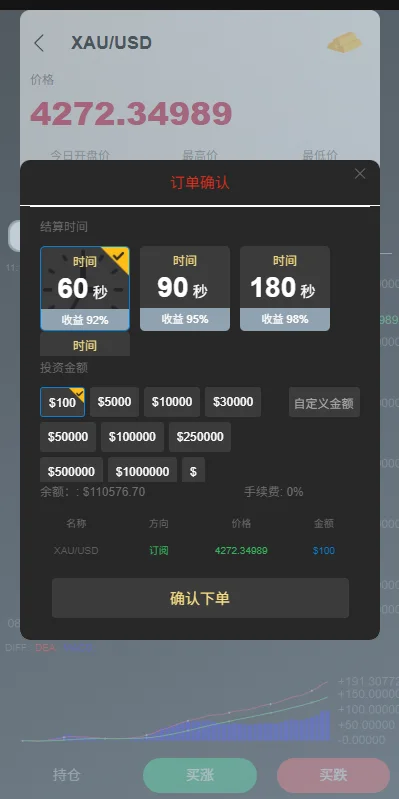Open the custom amount field 自定义金额
Image resolution: width=399 pixels, height=799 pixels.
(324, 402)
